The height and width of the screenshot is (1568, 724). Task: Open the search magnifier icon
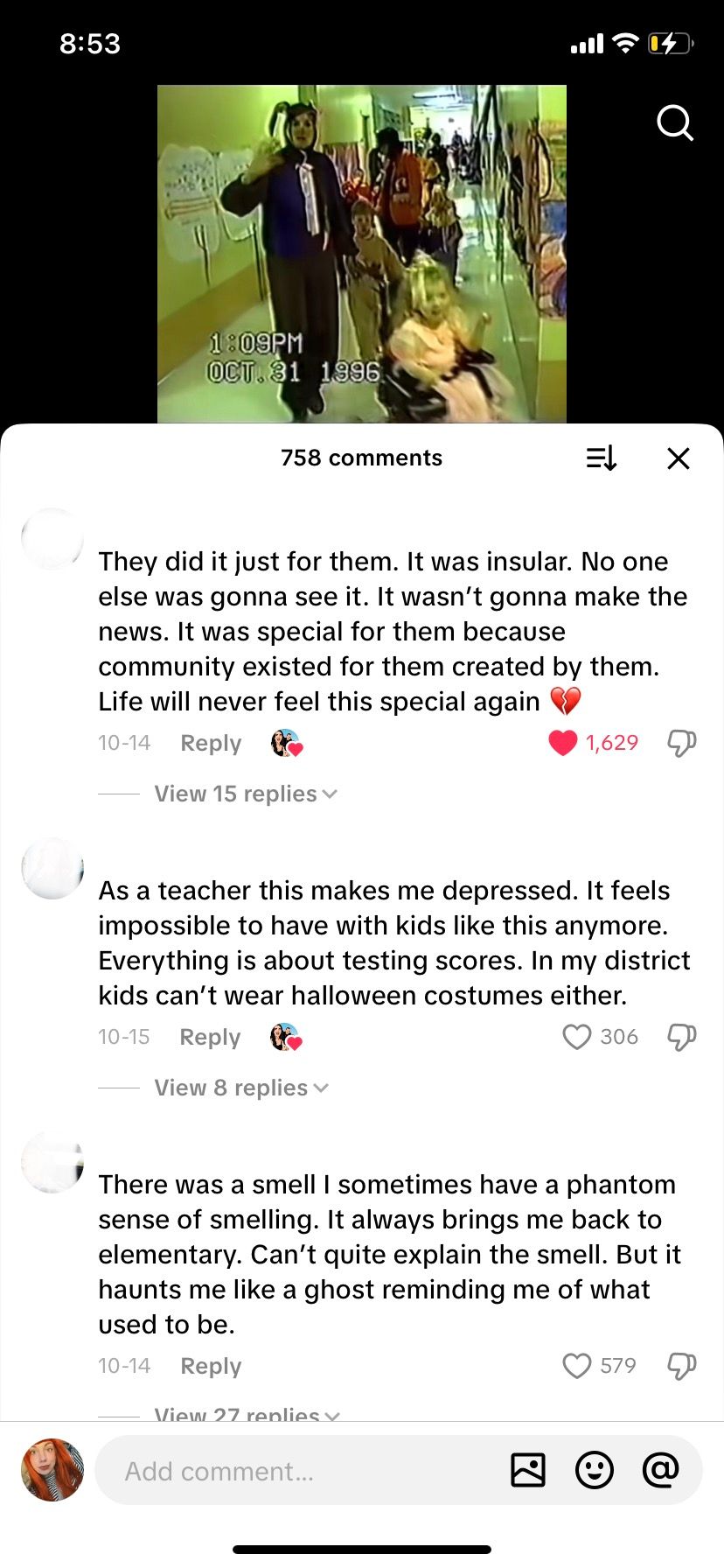pos(674,123)
